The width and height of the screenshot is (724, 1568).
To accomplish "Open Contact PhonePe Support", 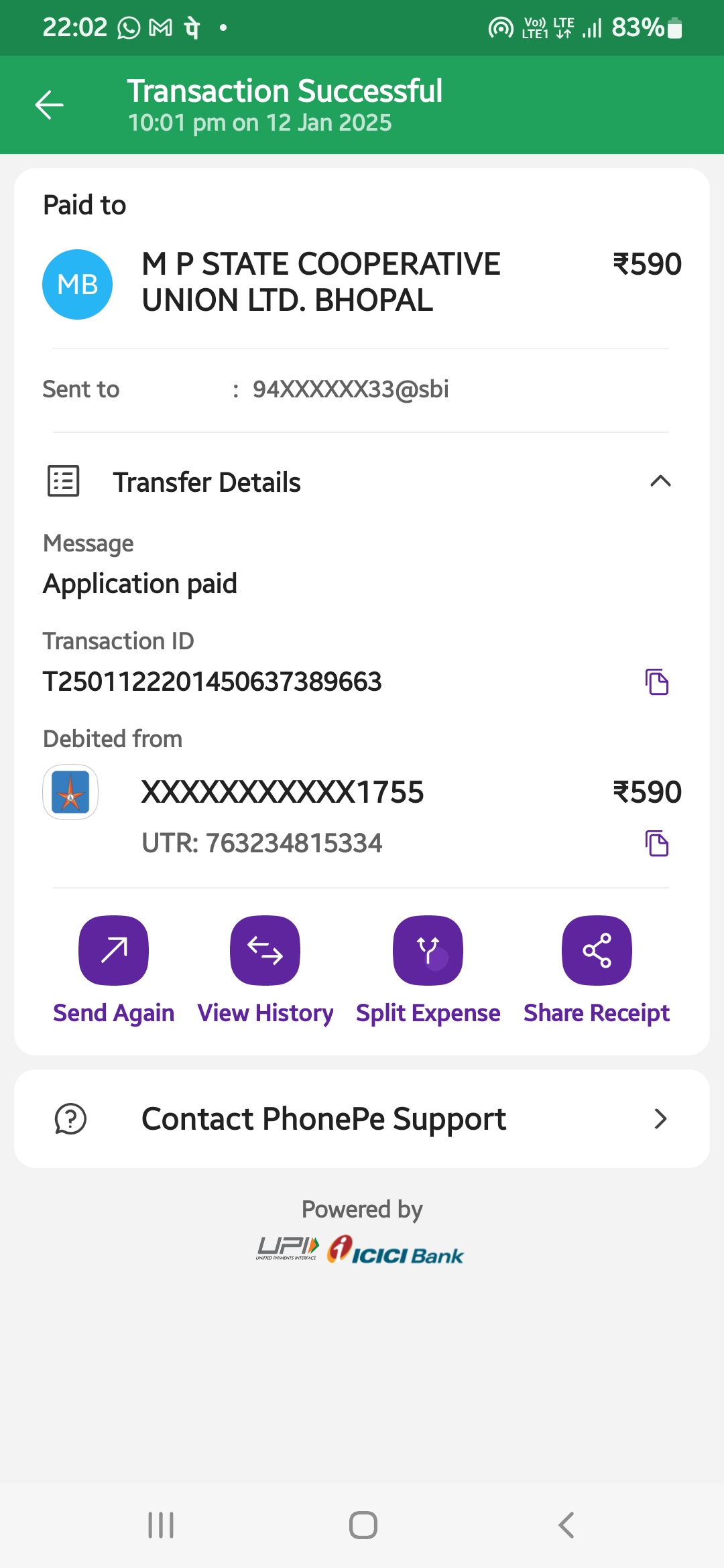I will click(362, 1118).
